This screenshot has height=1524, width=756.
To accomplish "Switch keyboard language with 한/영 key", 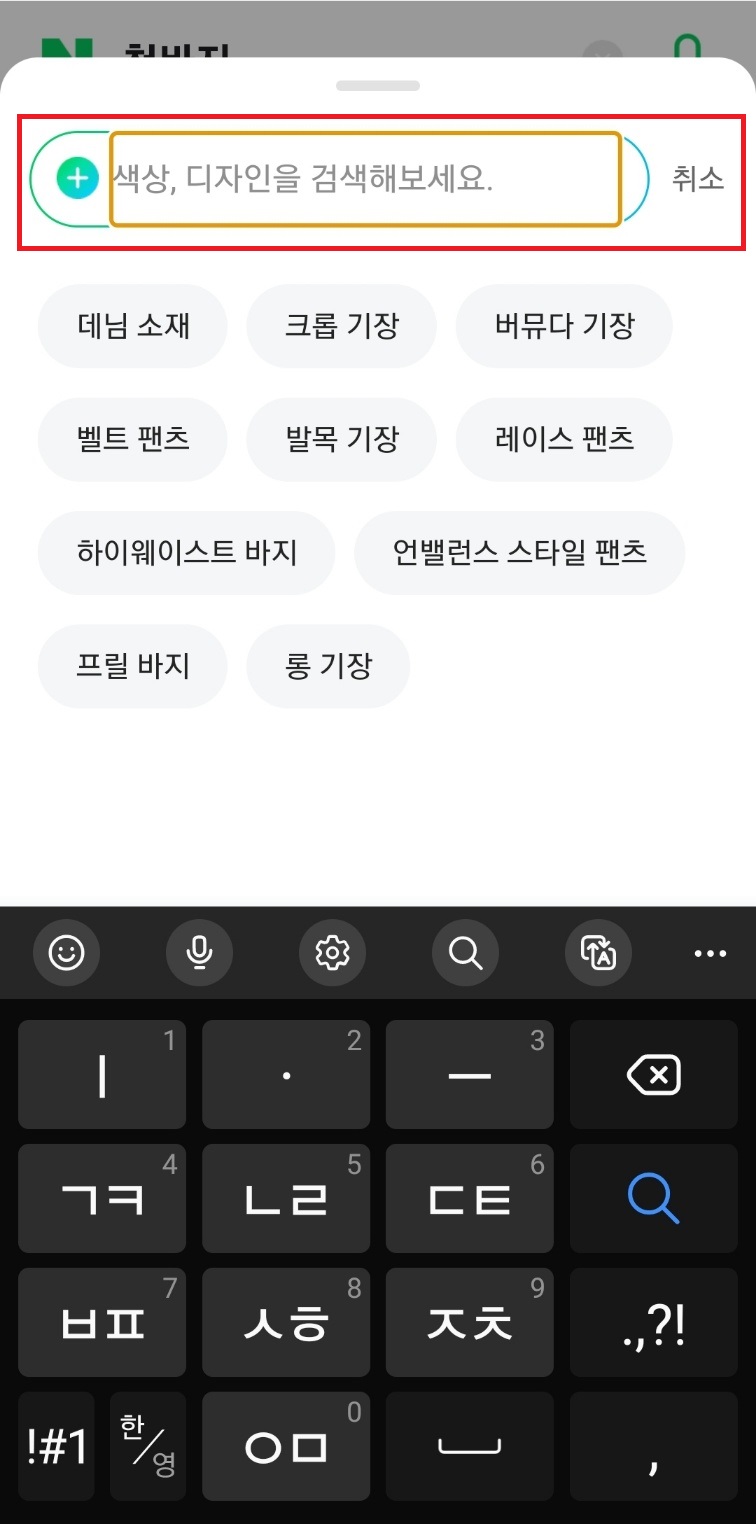I will tap(148, 1446).
